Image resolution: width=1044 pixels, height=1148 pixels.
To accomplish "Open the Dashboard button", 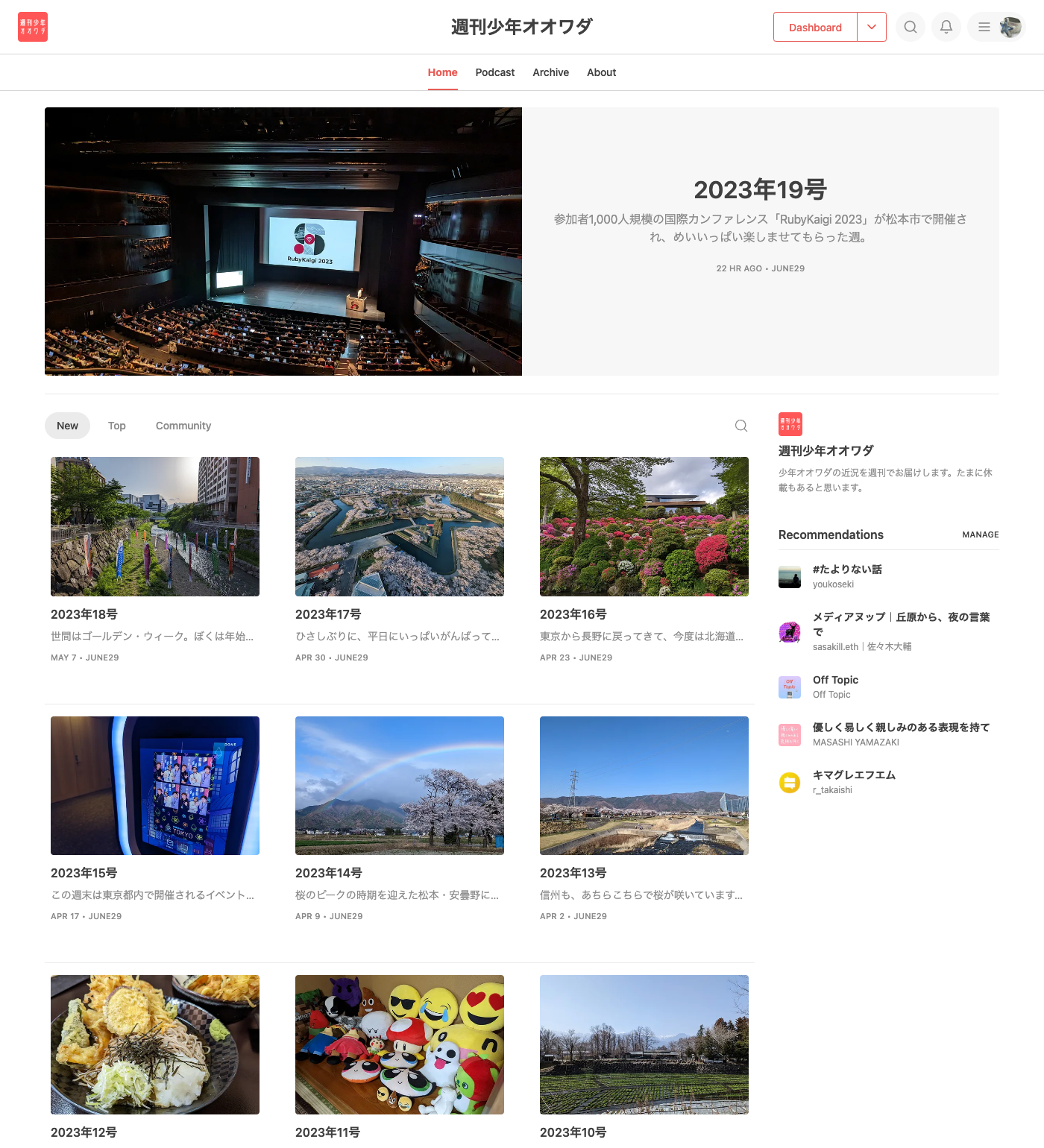I will (815, 27).
